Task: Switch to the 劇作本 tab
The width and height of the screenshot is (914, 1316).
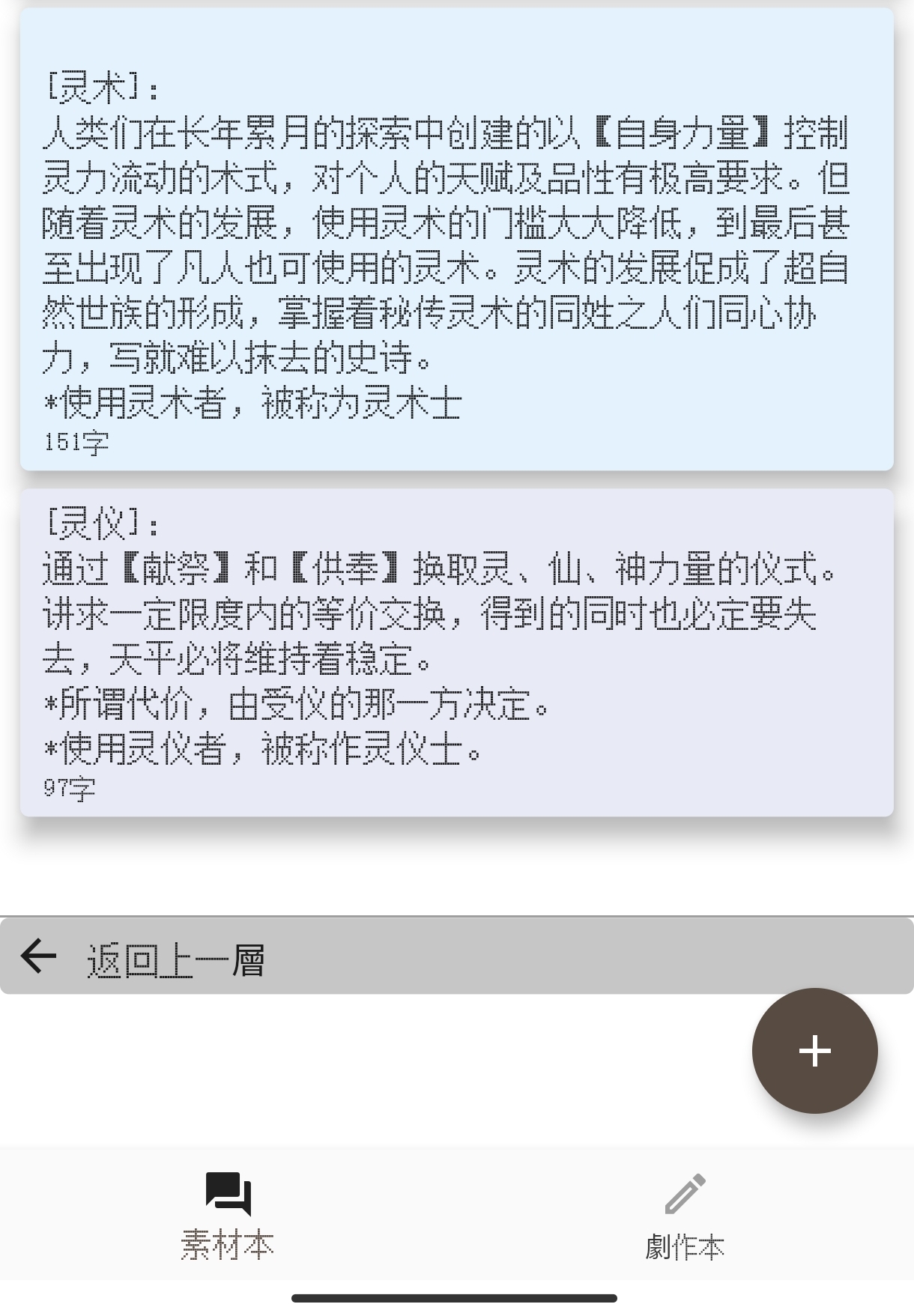Action: 685,1215
